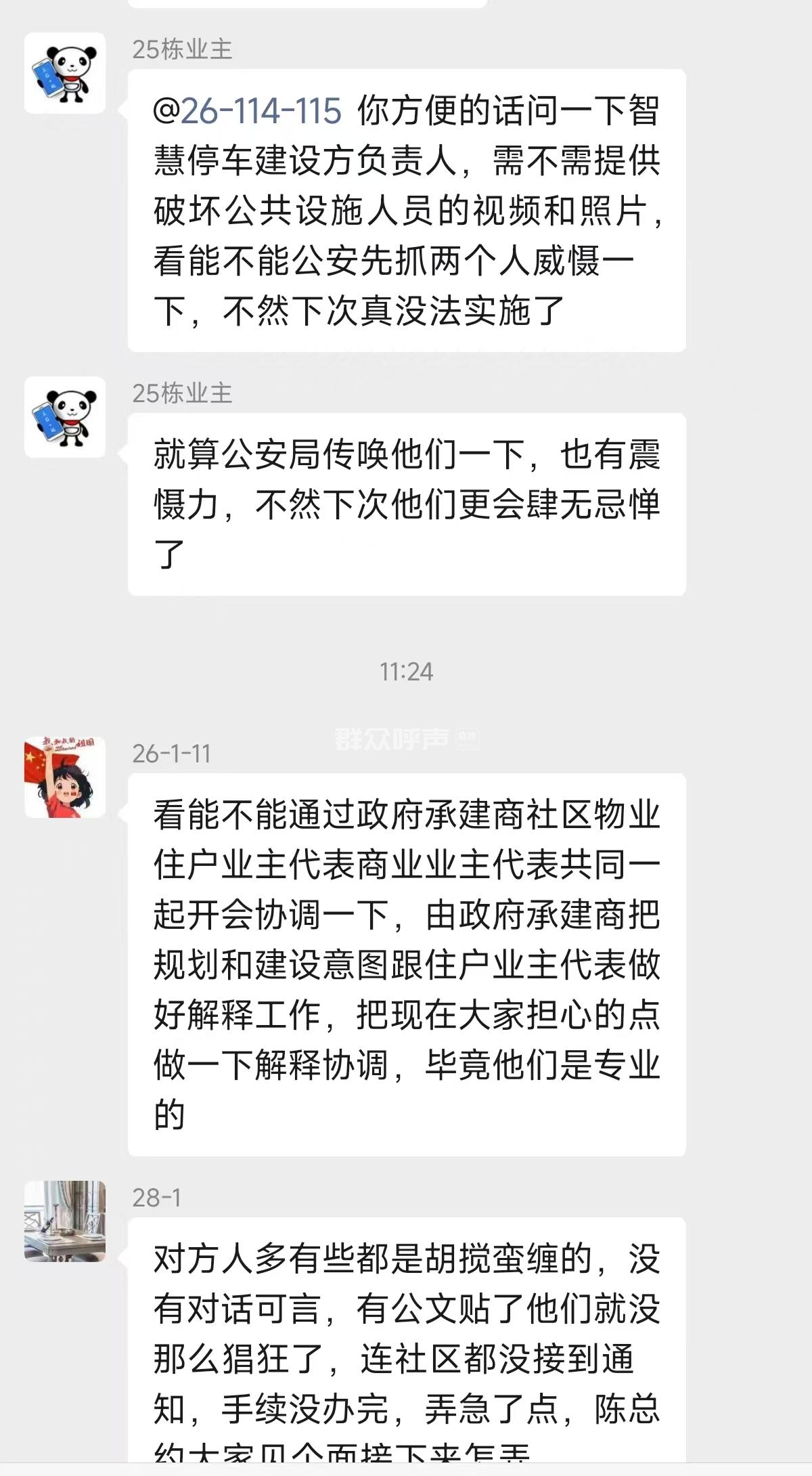
Task: Tap 25栋业主's avatar beside the @26-114-115 message
Action: click(65, 73)
